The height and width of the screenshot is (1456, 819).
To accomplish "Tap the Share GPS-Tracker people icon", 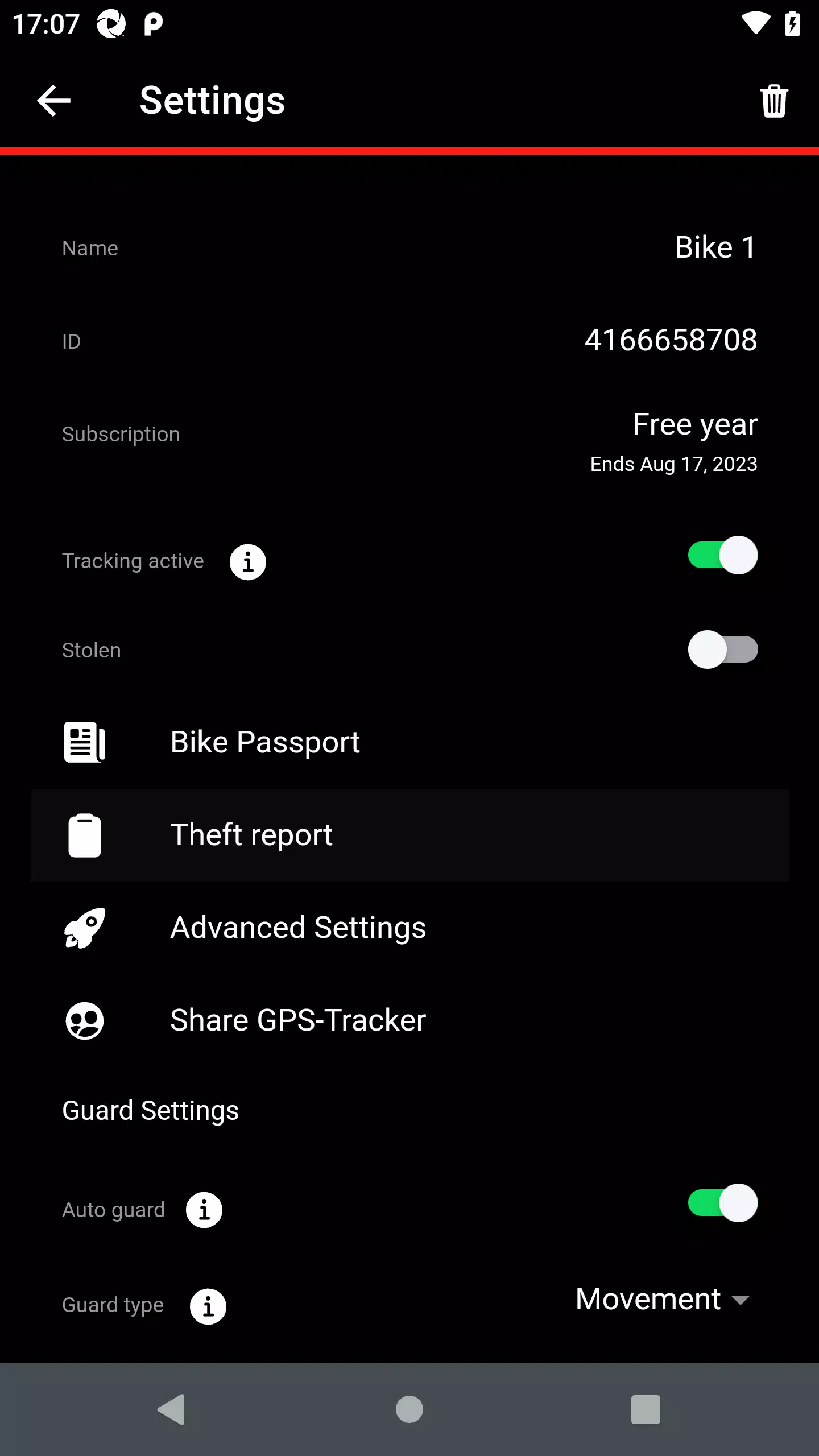I will click(x=84, y=1020).
